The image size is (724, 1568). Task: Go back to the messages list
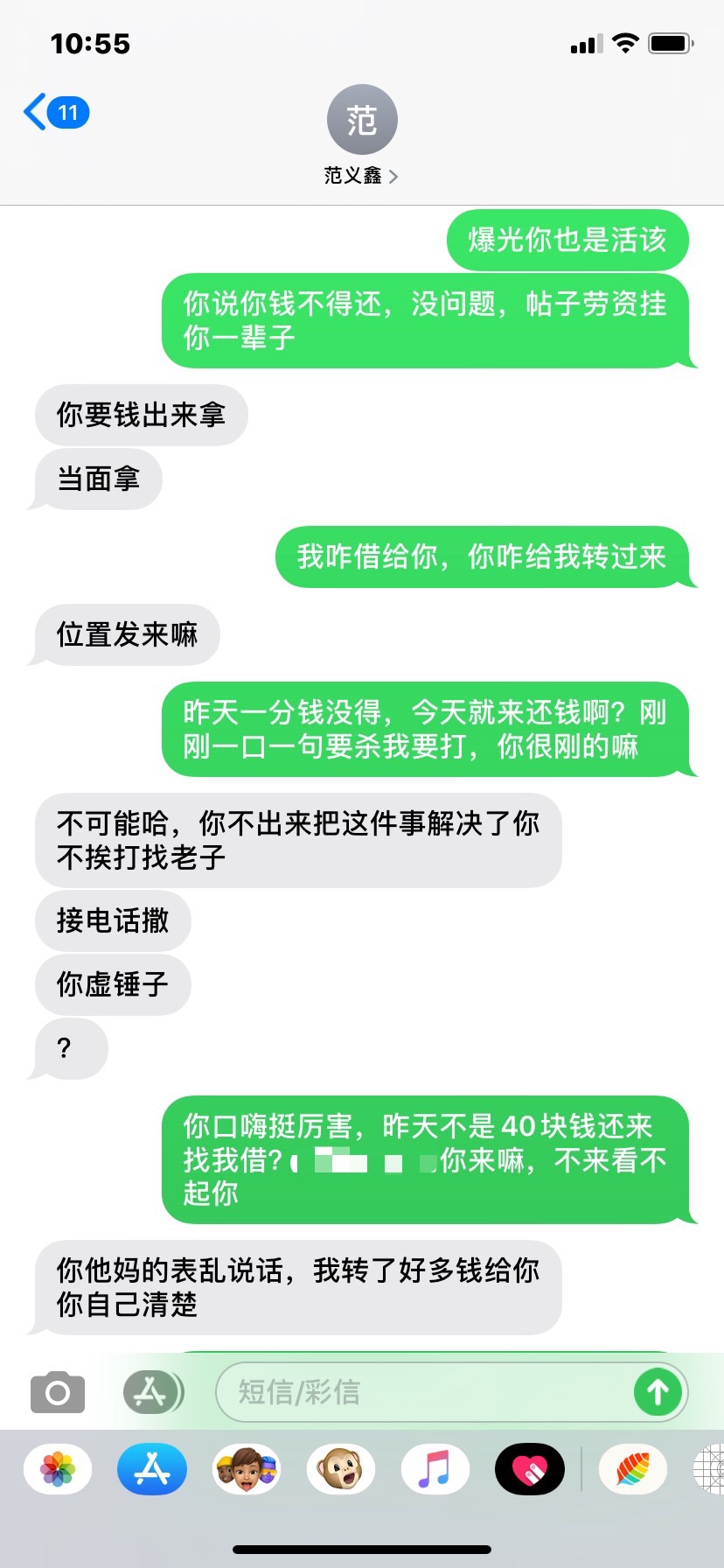[54, 113]
